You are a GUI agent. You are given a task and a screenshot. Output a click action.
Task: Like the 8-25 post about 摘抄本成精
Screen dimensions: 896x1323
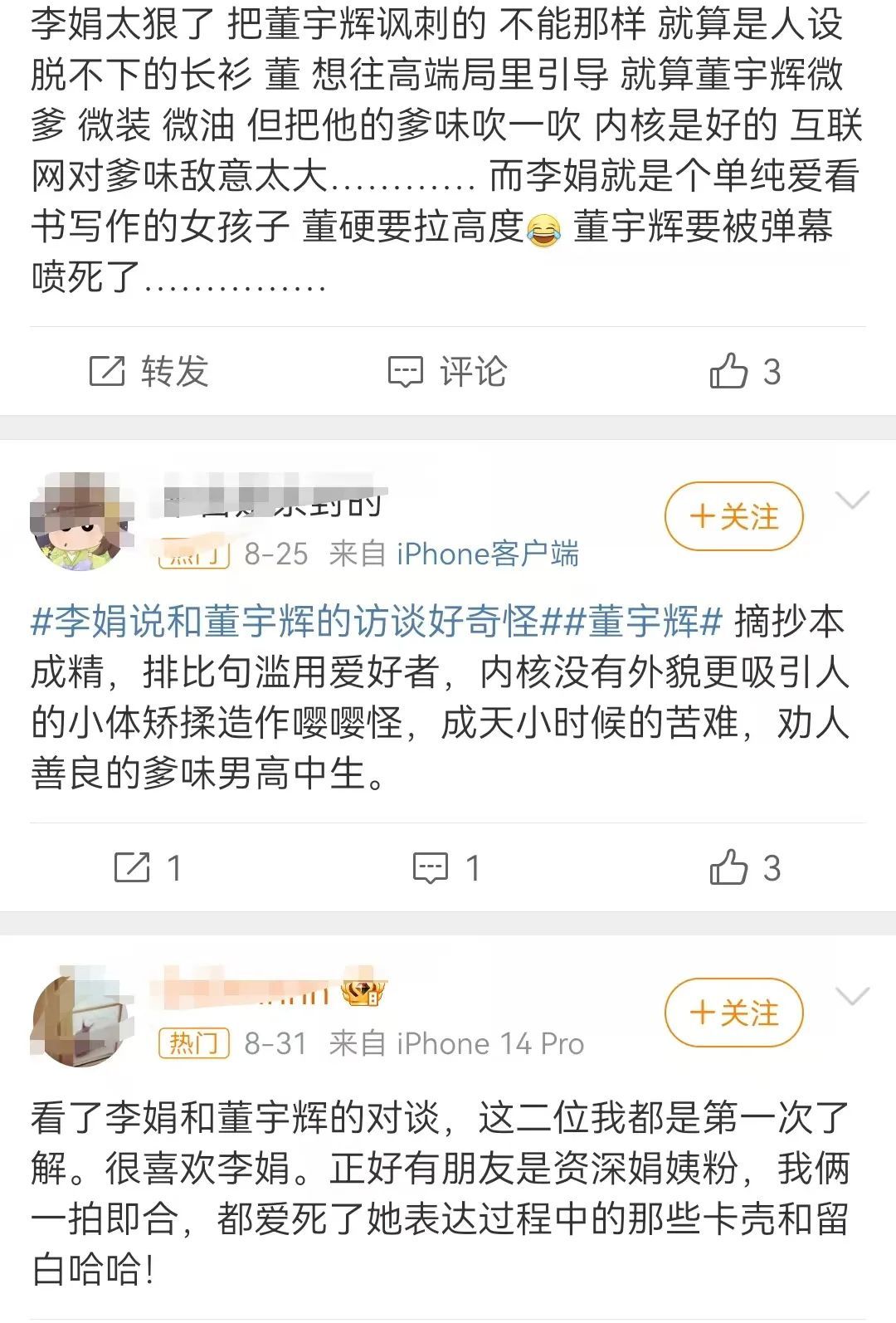(744, 868)
